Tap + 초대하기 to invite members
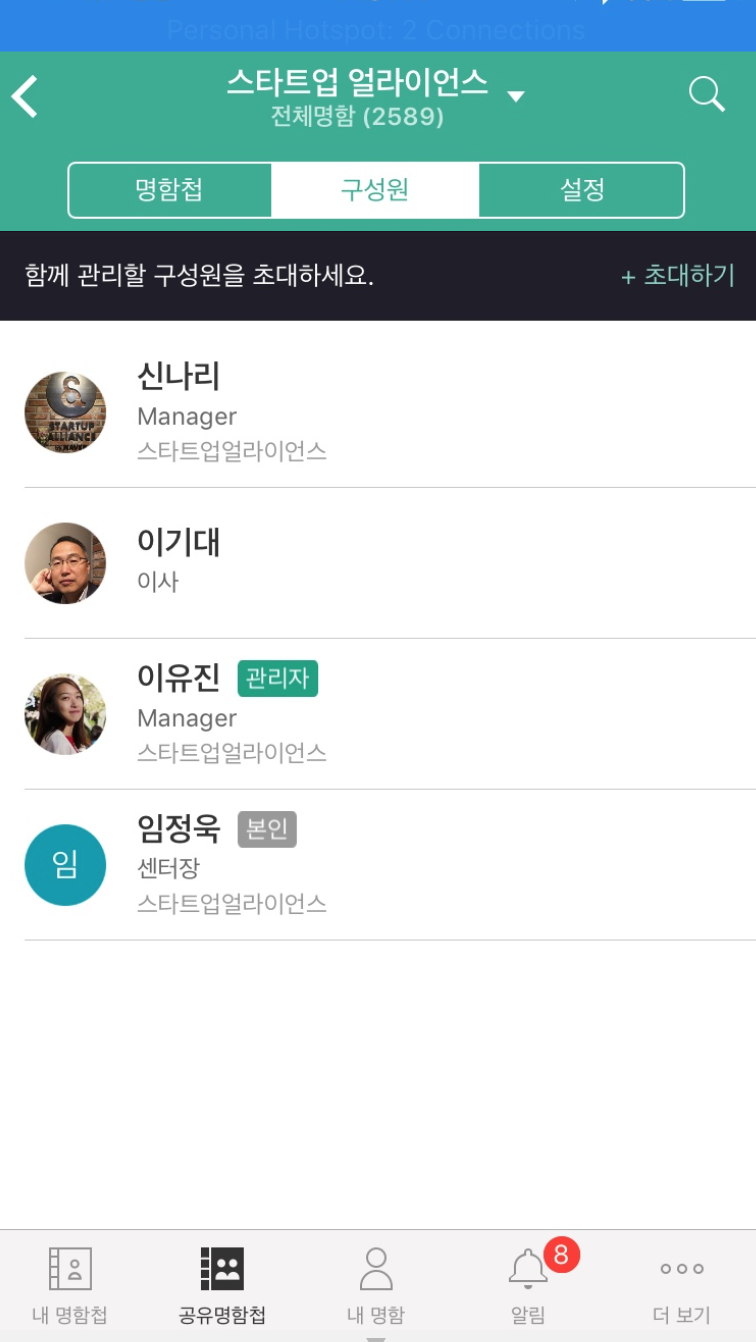This screenshot has width=756, height=1342. coord(678,276)
